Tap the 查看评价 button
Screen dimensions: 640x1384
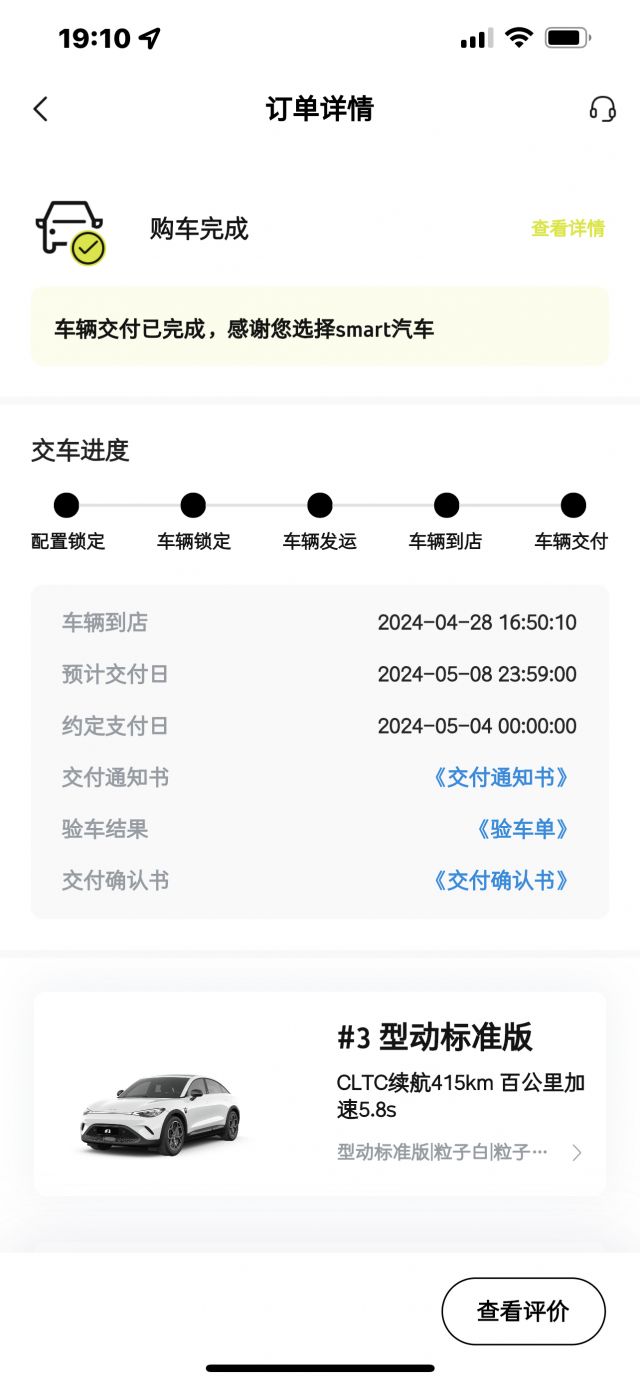tap(524, 1311)
